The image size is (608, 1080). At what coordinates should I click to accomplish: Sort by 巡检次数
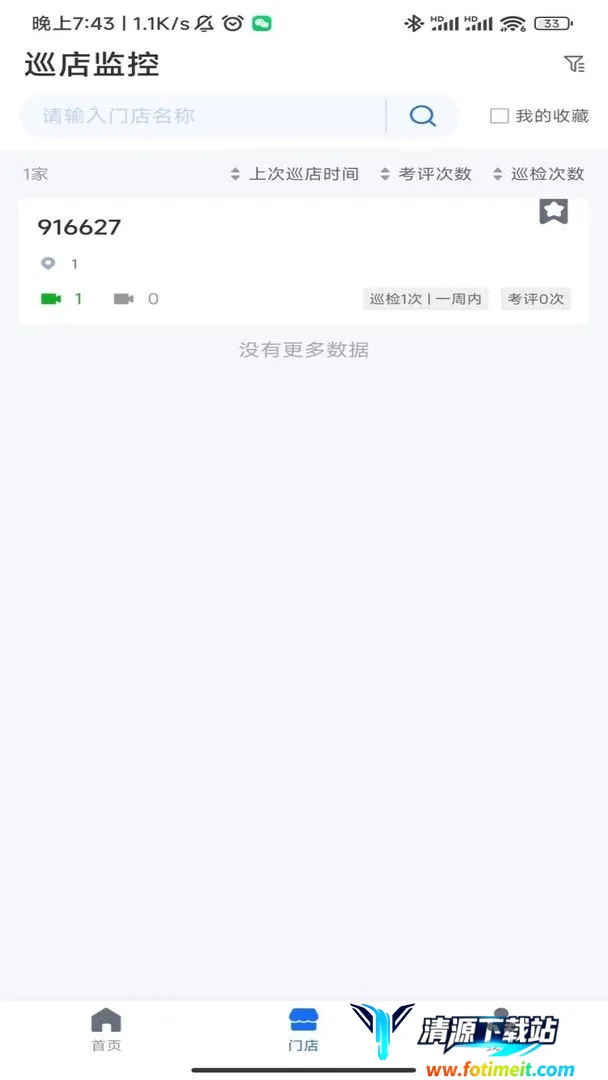click(x=539, y=174)
